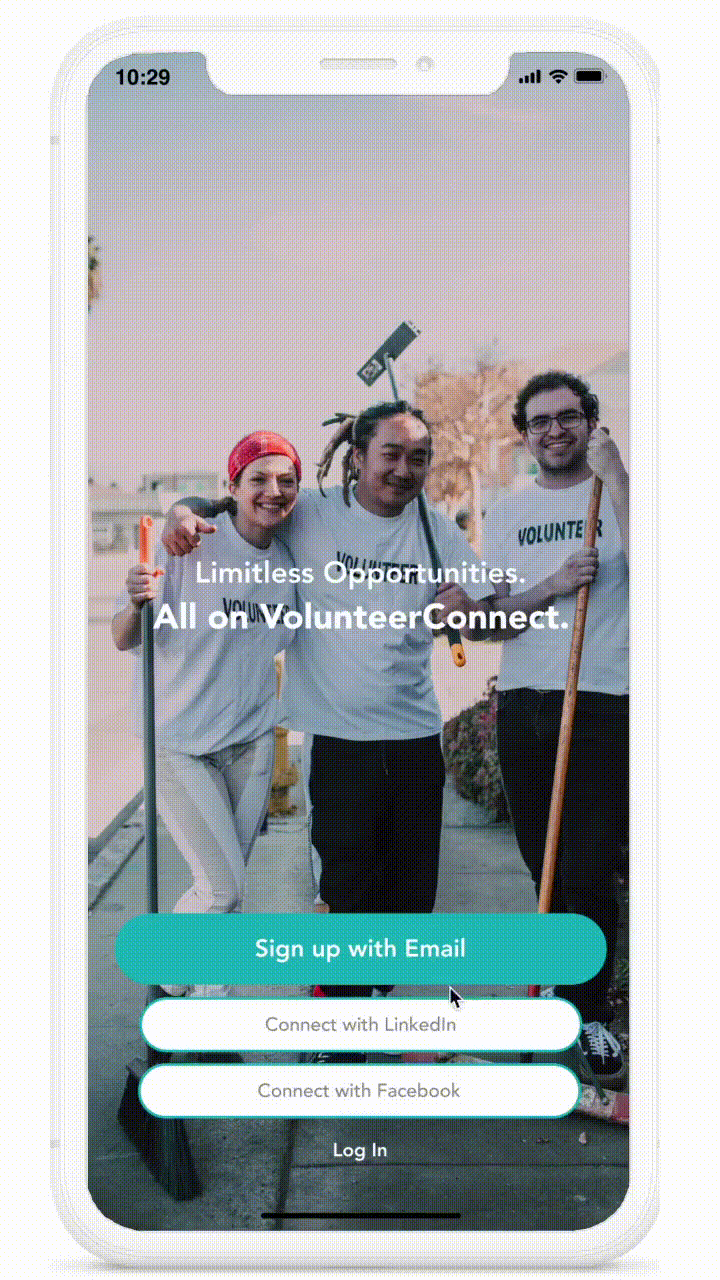
Task: Tap Sign up with Email
Action: [360, 948]
